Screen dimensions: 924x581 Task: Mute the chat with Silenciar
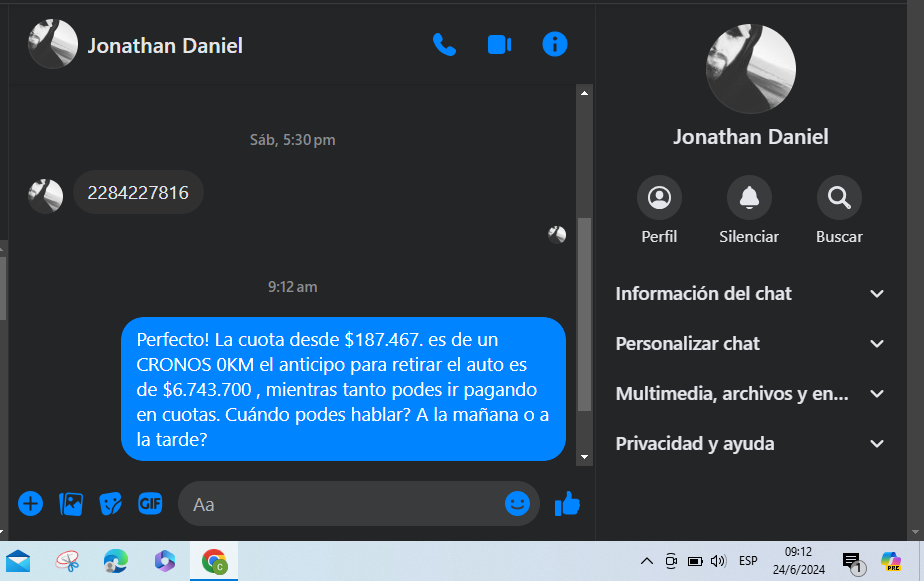749,198
